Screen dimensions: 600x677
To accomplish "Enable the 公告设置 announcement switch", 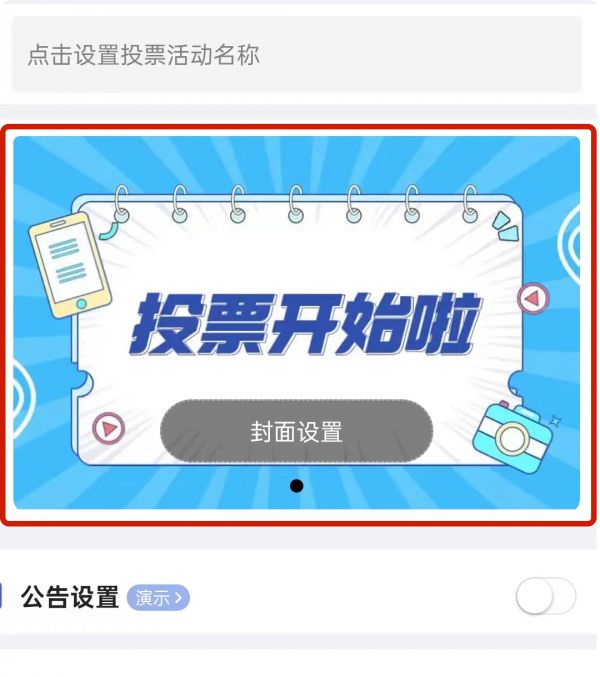I will click(545, 597).
